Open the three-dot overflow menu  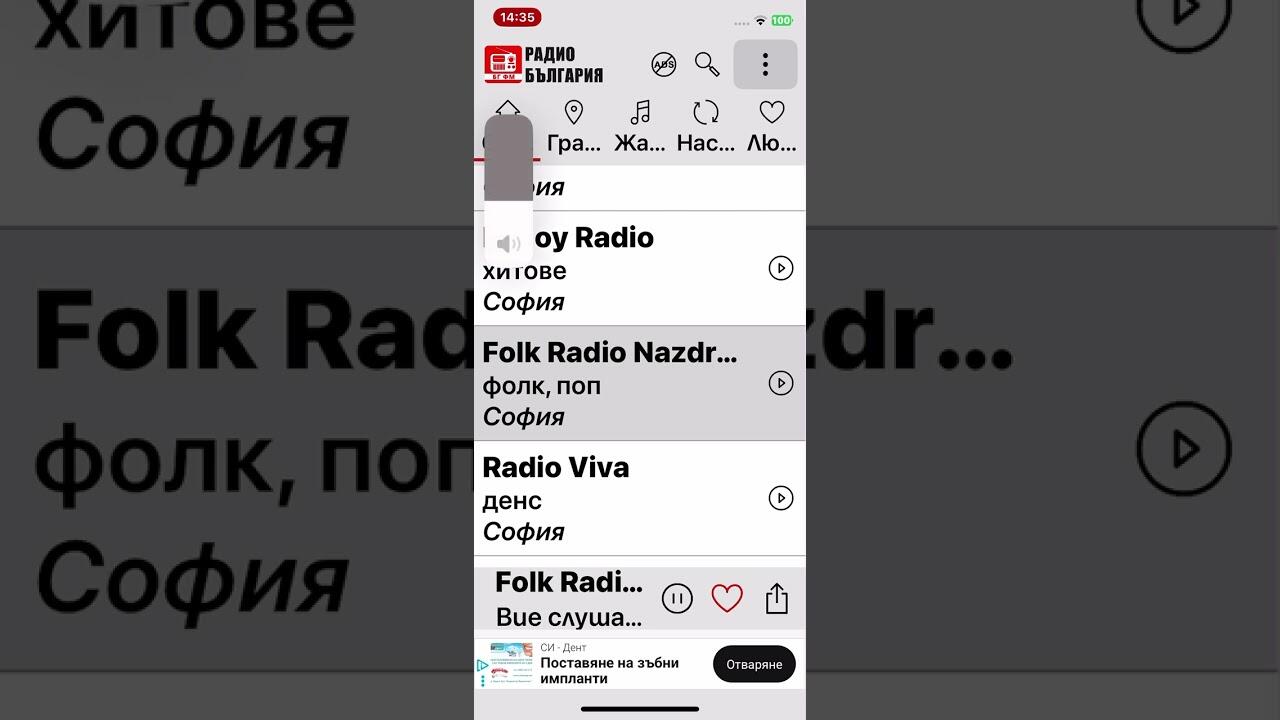coord(765,65)
